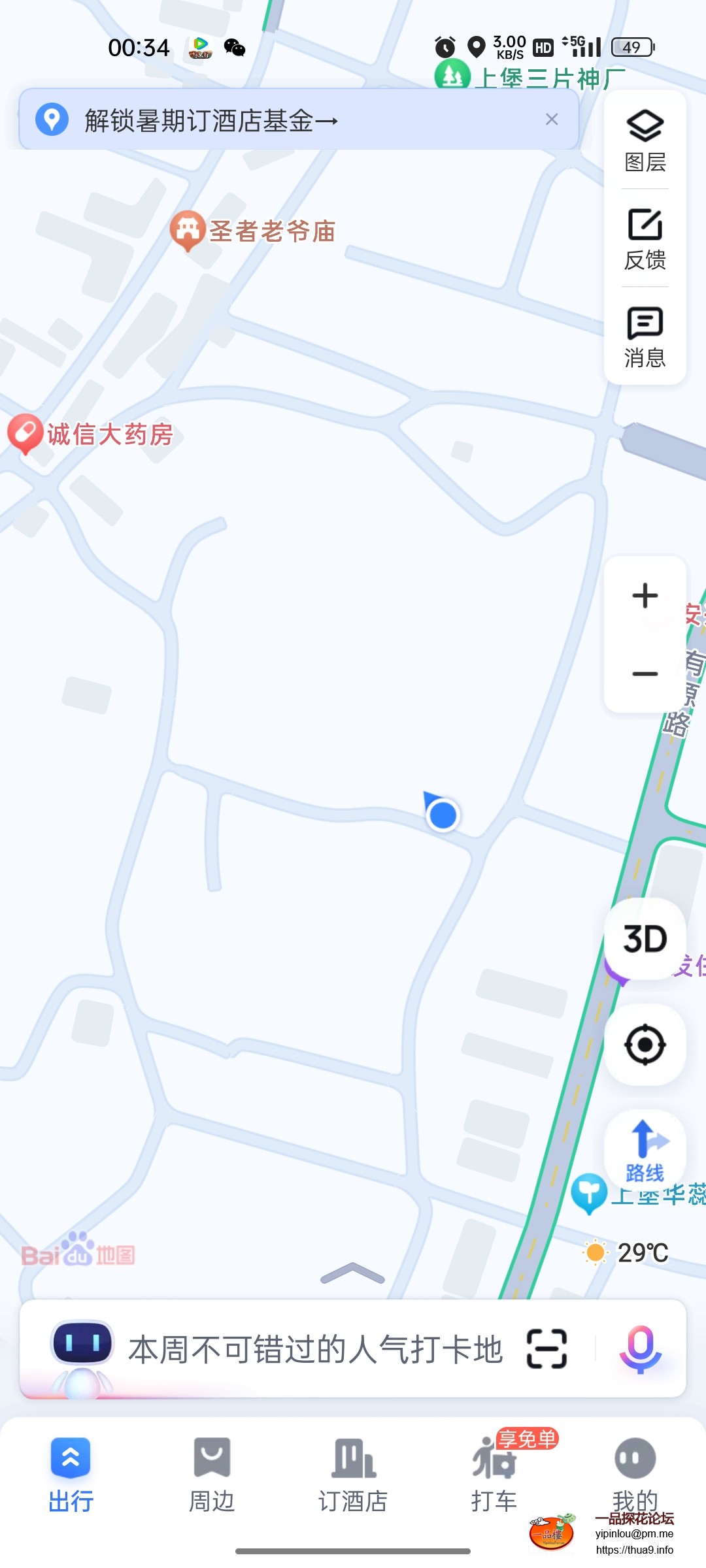Open 路线 route planning
This screenshot has width=706, height=1568.
click(645, 1150)
